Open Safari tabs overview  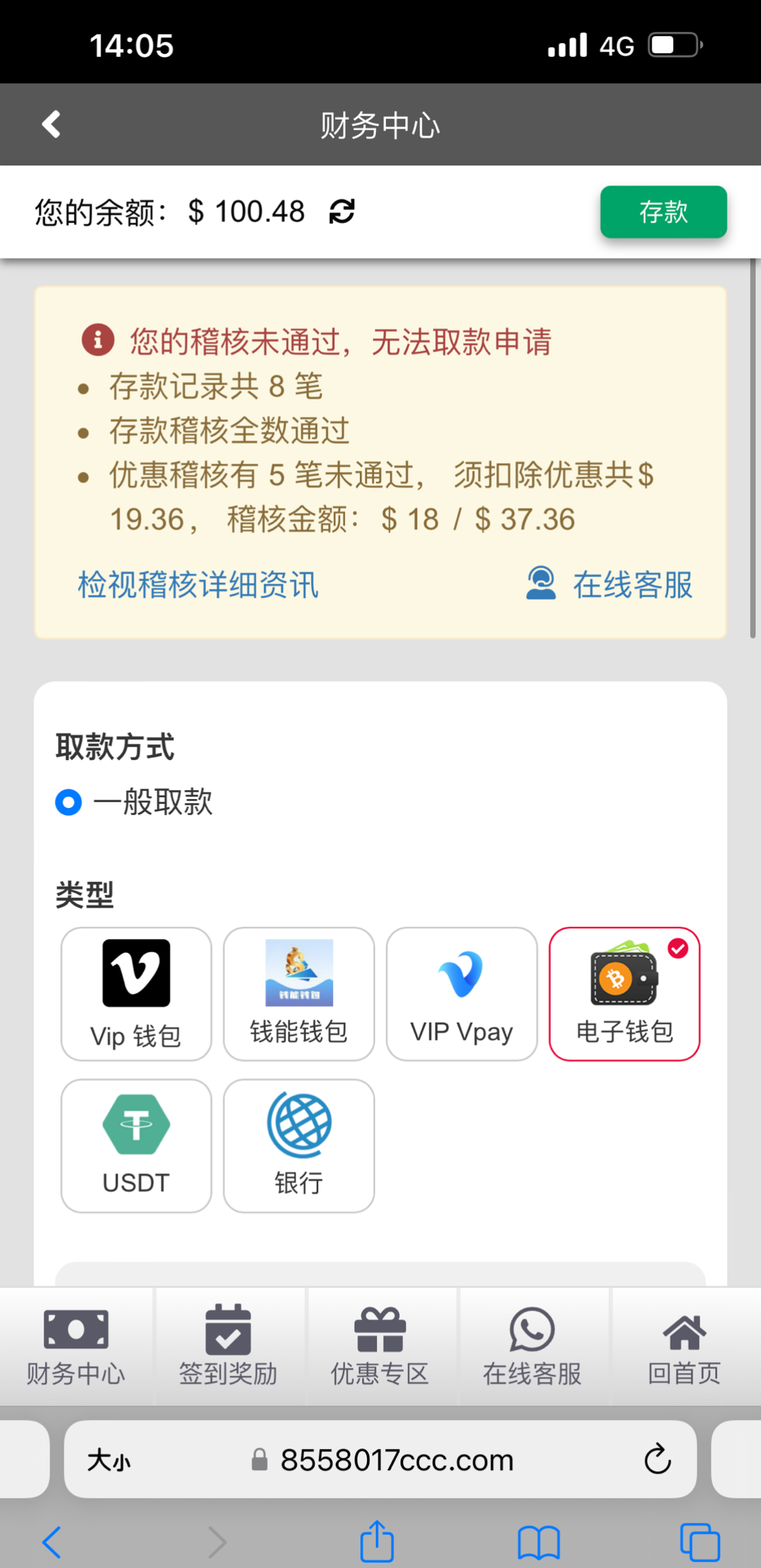[699, 1542]
